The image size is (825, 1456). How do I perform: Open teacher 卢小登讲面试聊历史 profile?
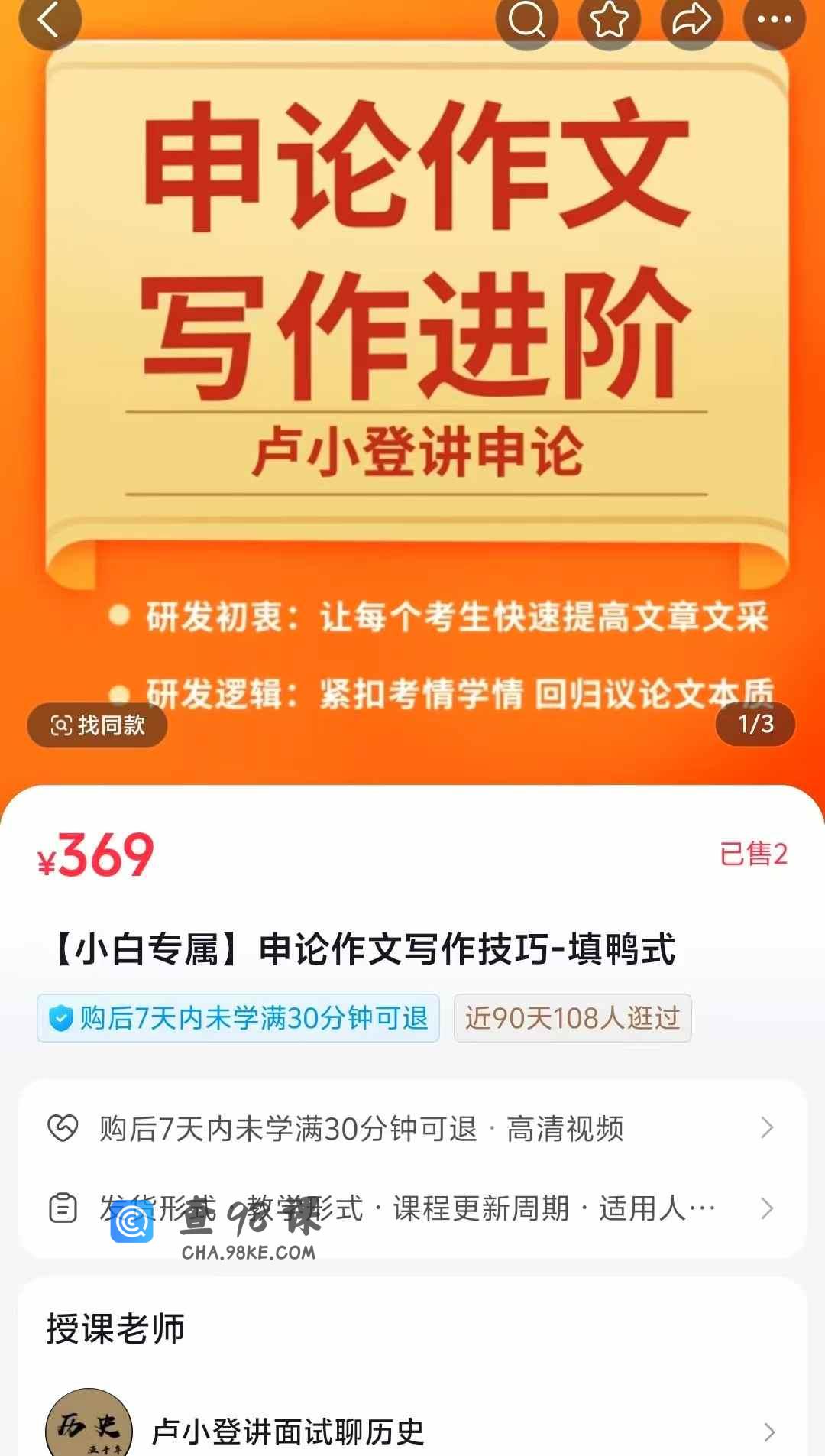(412, 1431)
